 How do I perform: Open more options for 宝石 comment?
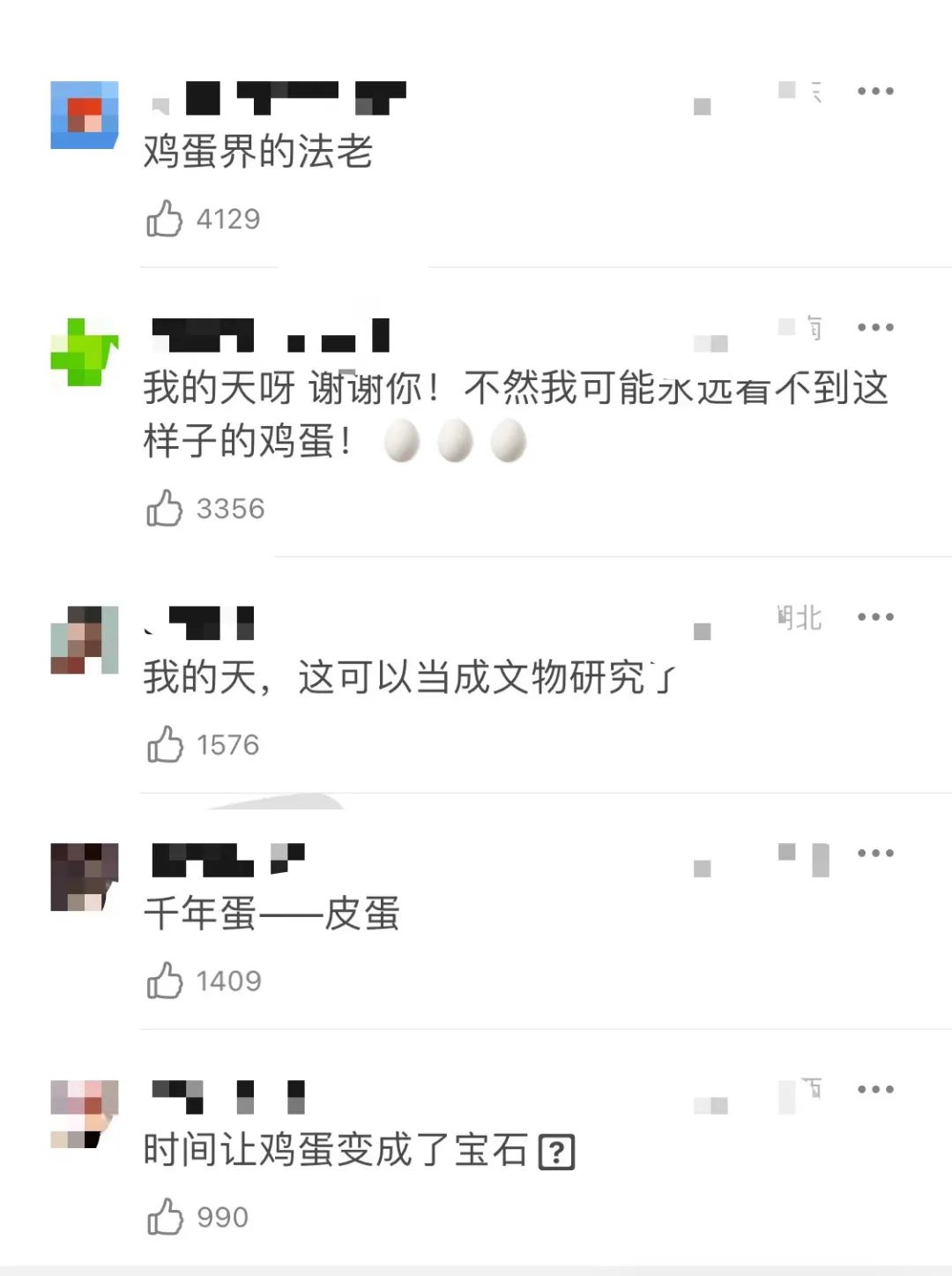875,1089
